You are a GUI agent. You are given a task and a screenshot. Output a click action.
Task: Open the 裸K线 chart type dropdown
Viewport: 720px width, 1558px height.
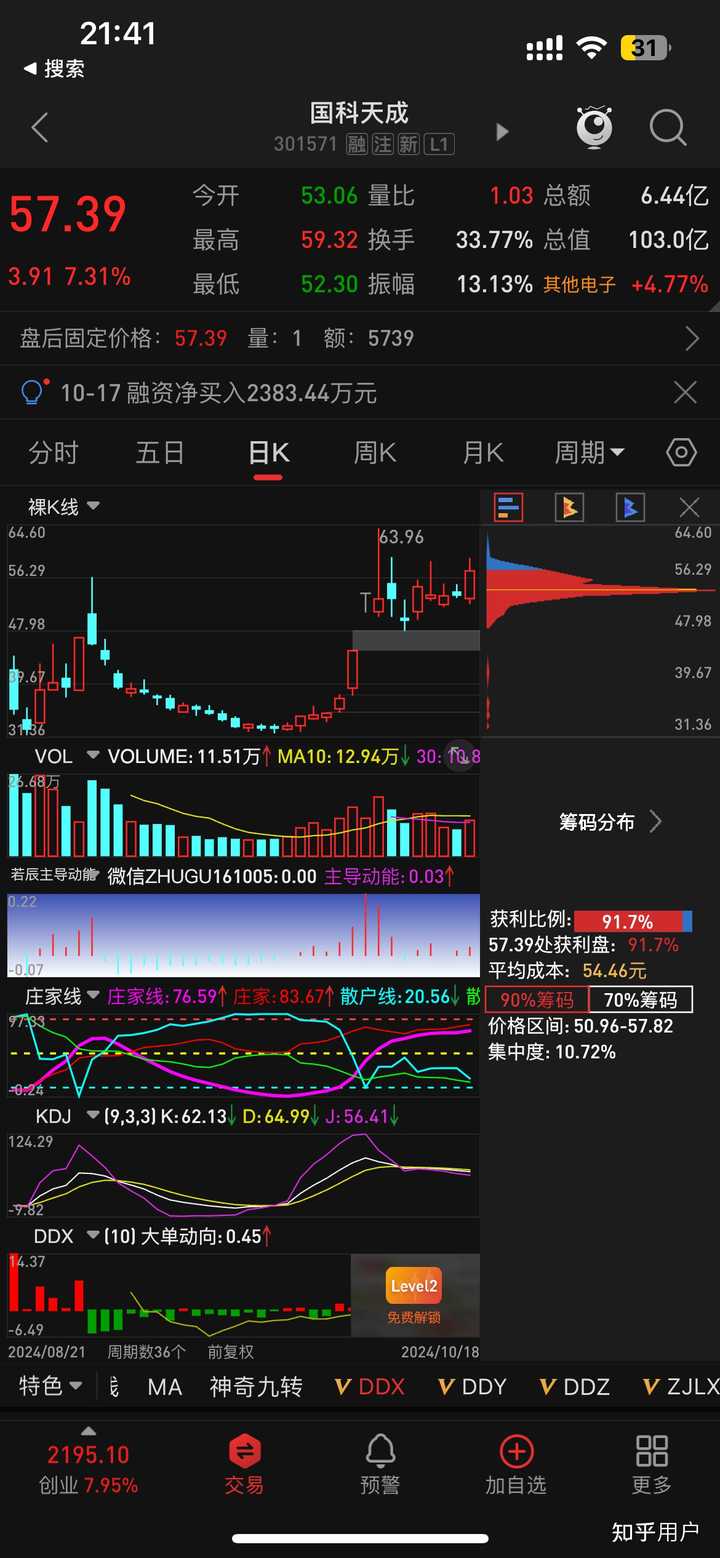click(58, 507)
